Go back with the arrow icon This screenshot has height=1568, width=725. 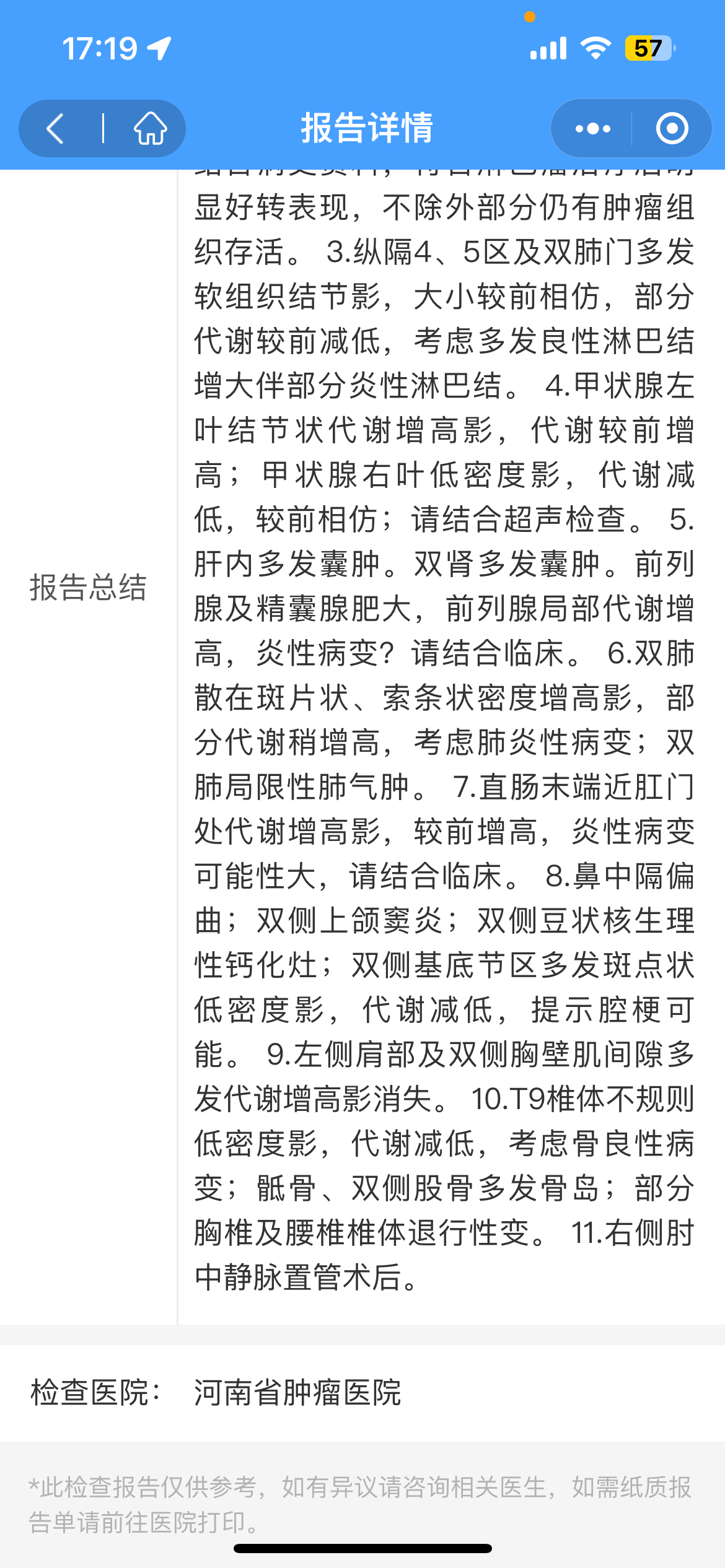click(x=56, y=129)
